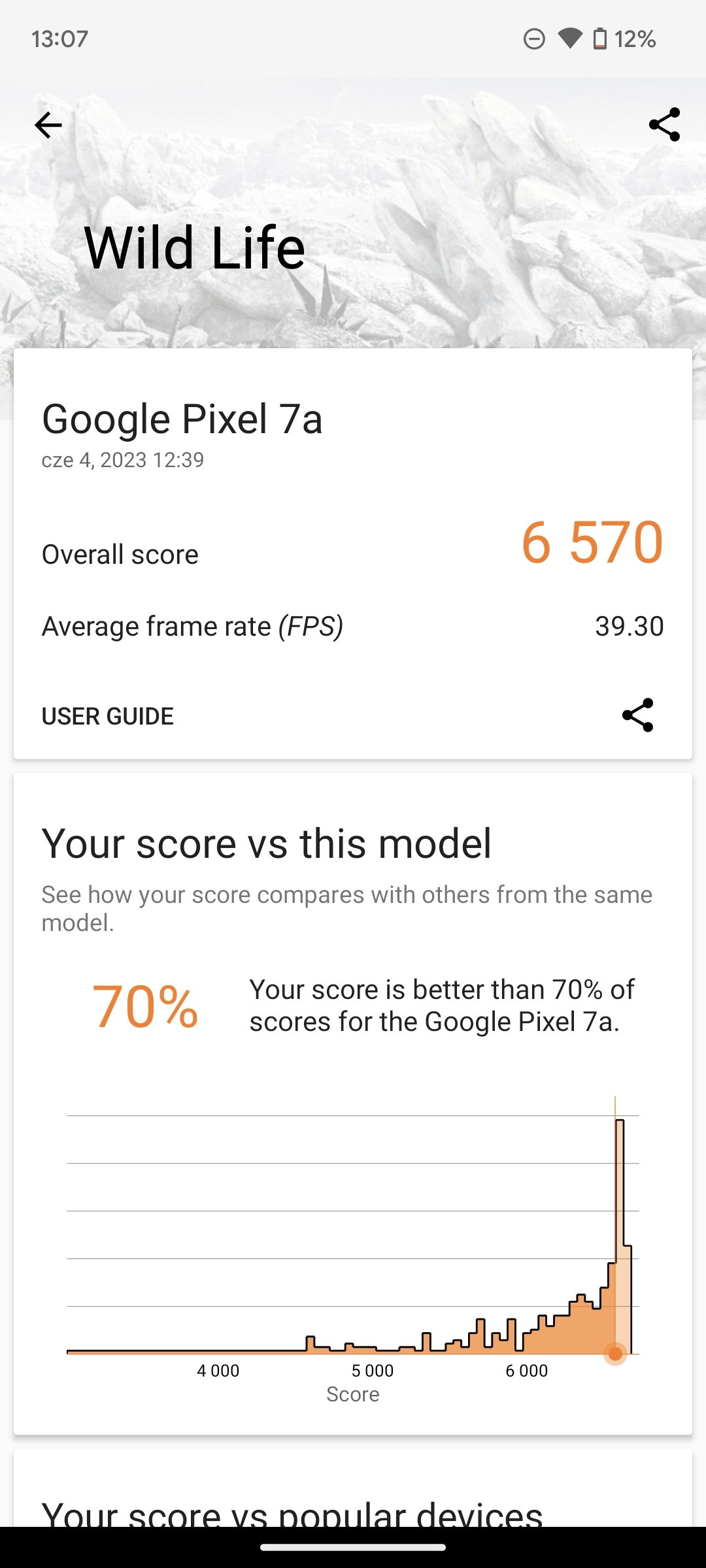Open the USER GUIDE
The image size is (706, 1568).
tap(108, 716)
